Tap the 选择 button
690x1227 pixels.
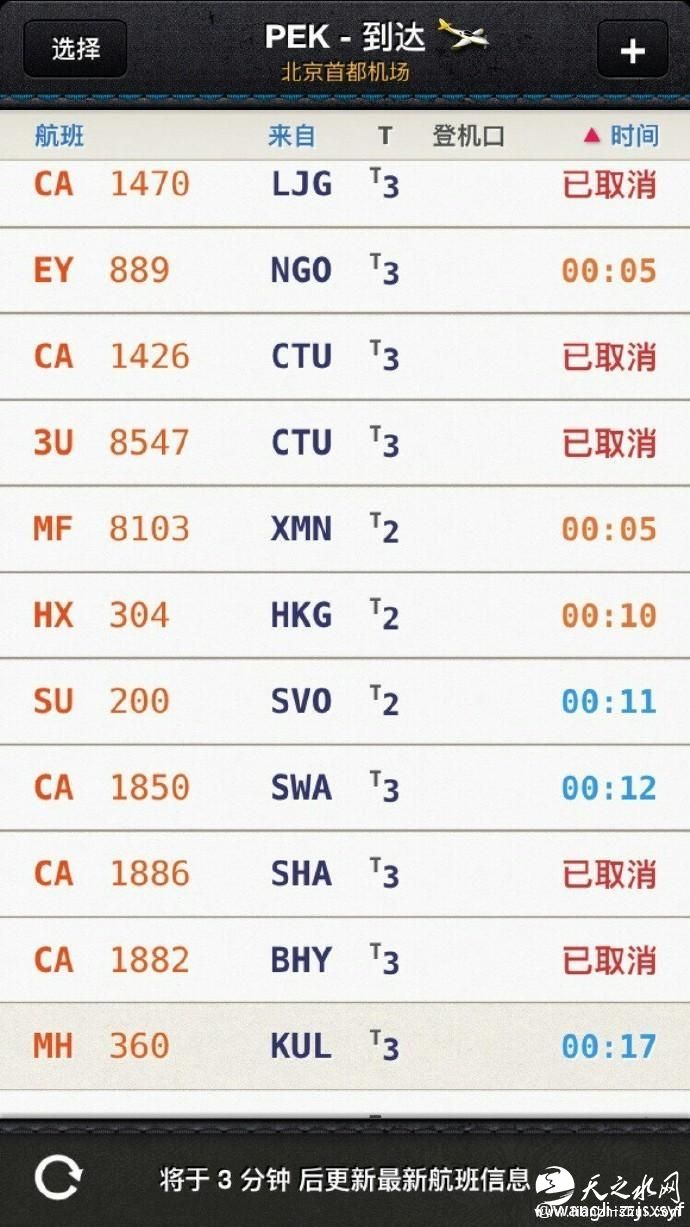tap(75, 48)
